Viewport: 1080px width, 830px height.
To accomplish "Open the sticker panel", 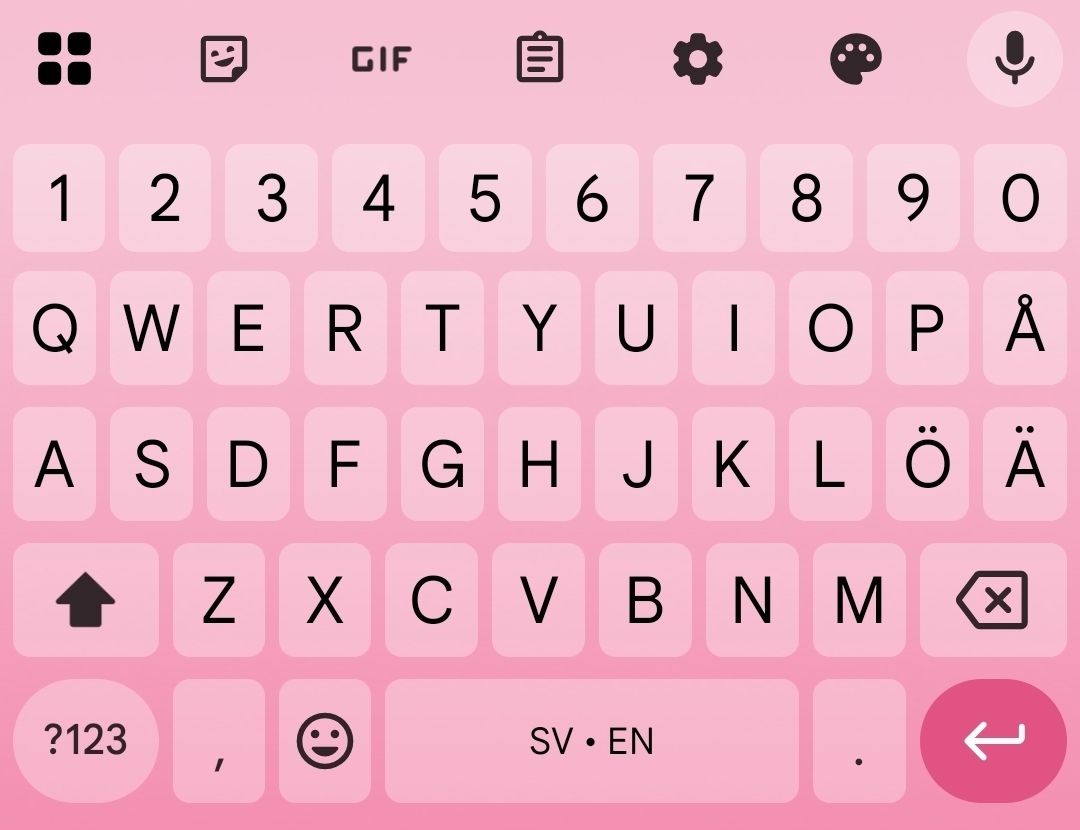I will (224, 58).
